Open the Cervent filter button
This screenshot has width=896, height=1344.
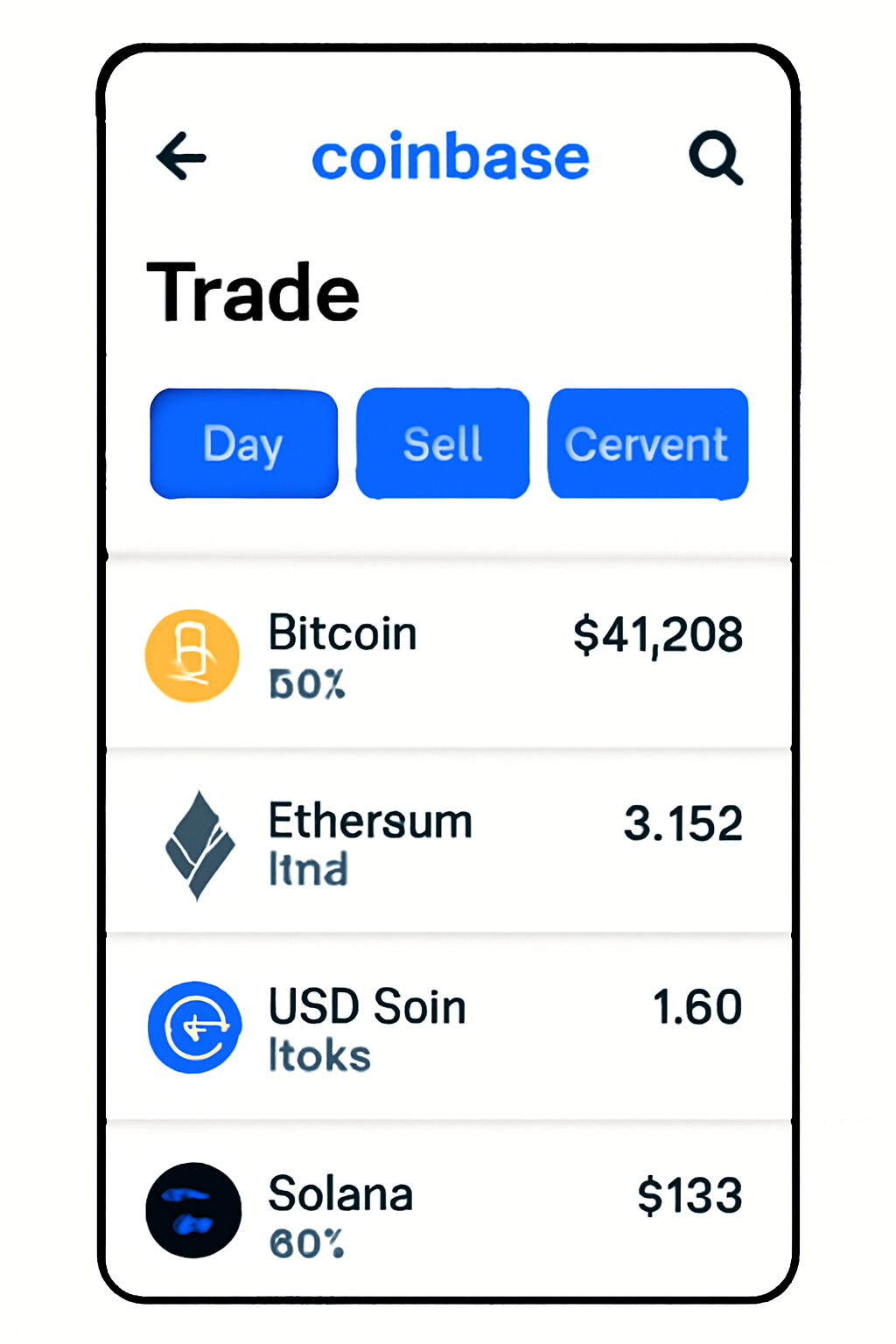647,444
